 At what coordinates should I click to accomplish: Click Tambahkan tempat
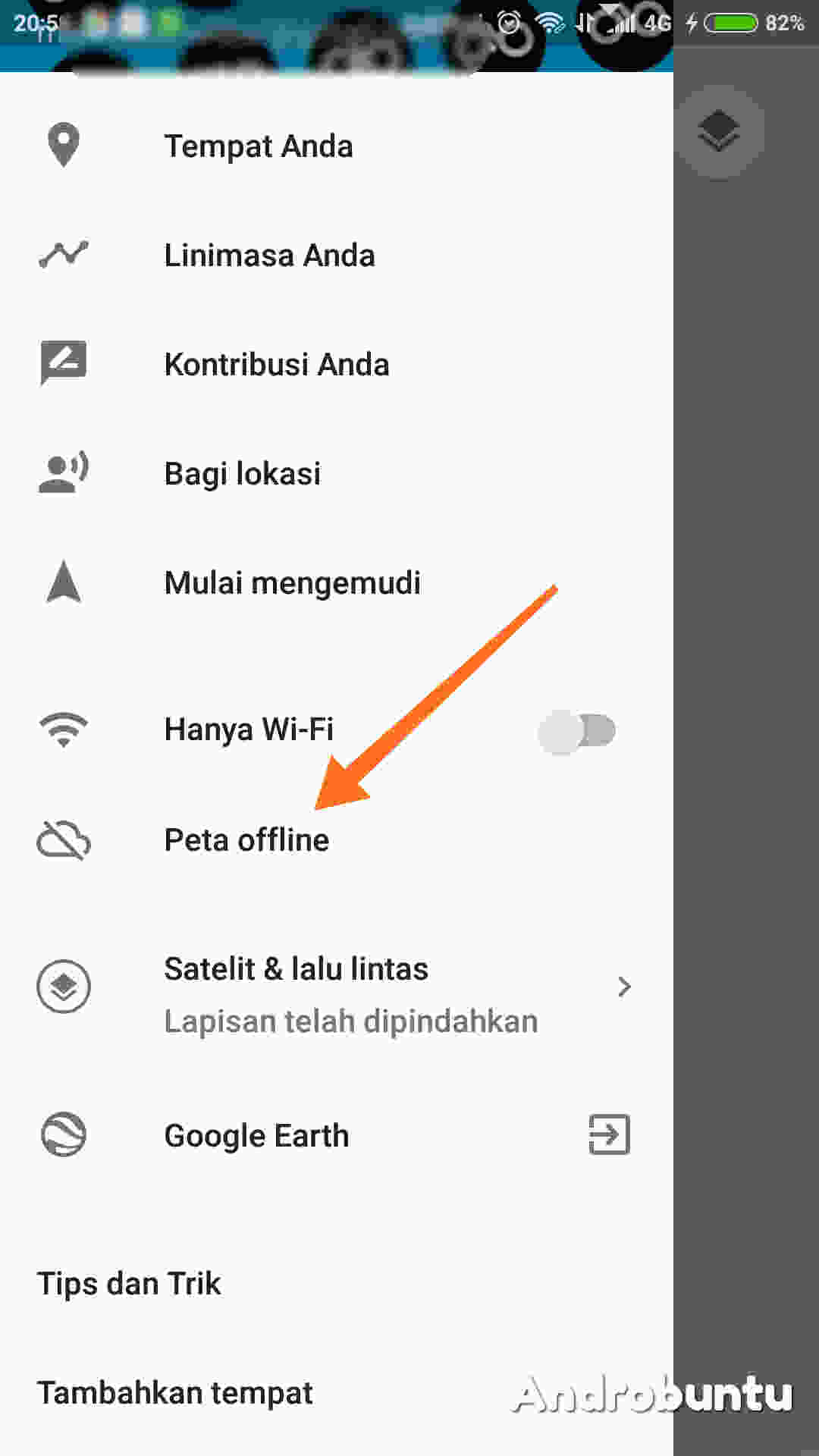pos(176,1393)
